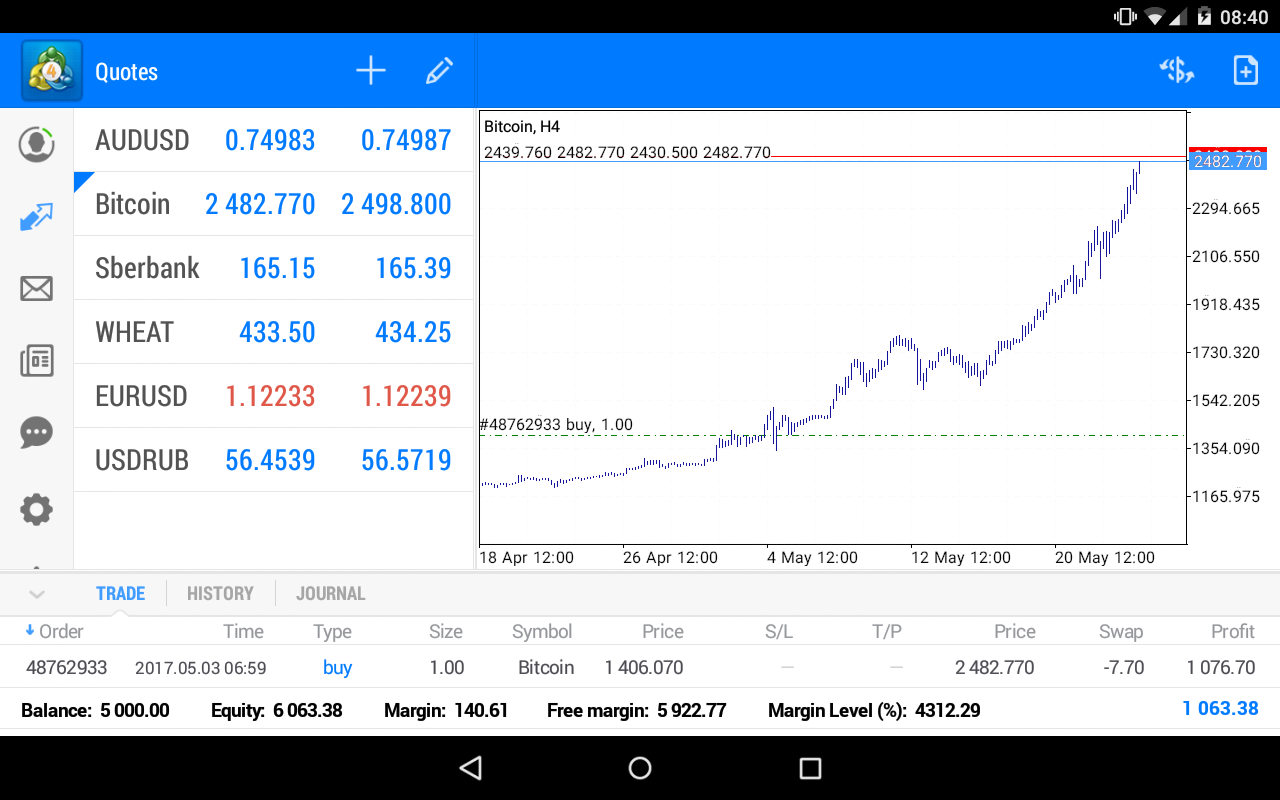Open the trade dollar icon
This screenshot has height=800, width=1280.
pyautogui.click(x=1177, y=71)
